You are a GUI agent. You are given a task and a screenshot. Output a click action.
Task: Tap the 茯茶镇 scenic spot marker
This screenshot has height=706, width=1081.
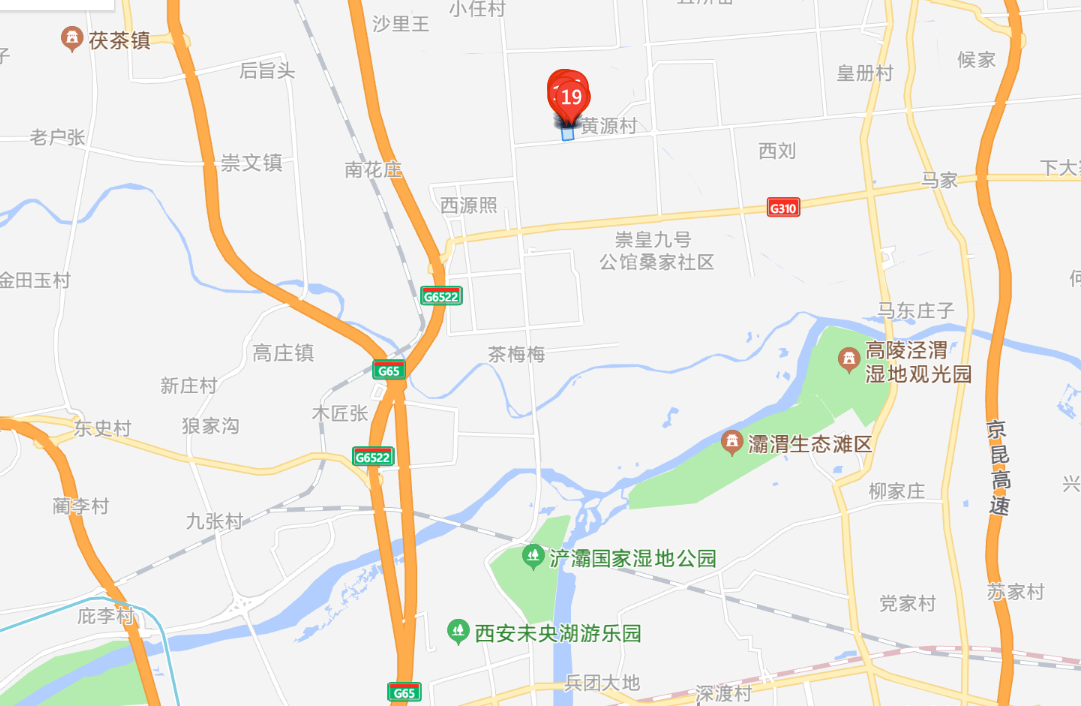(x=71, y=39)
